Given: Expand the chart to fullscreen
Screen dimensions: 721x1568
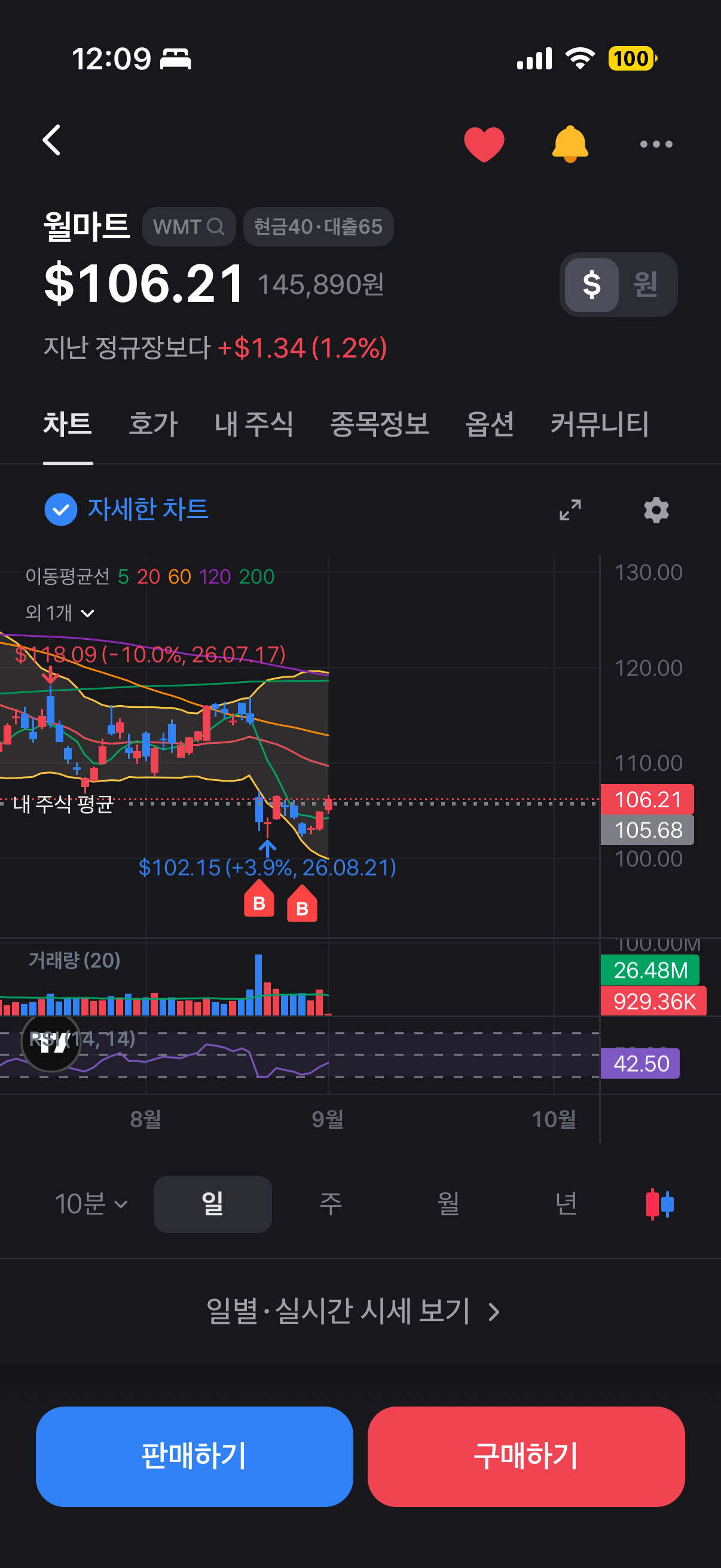Looking at the screenshot, I should 570,510.
